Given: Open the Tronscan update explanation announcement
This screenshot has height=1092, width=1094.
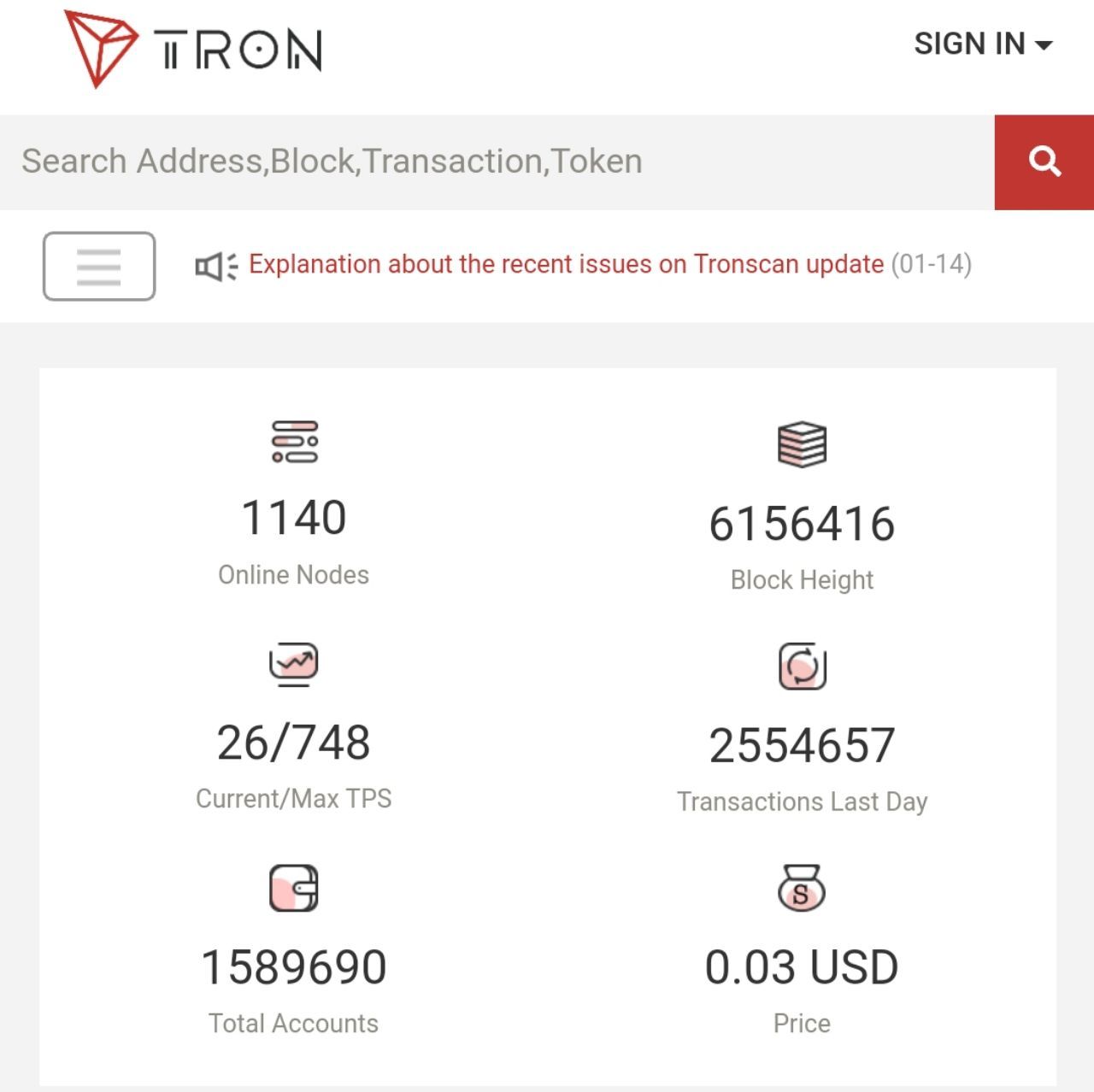Looking at the screenshot, I should (x=566, y=264).
